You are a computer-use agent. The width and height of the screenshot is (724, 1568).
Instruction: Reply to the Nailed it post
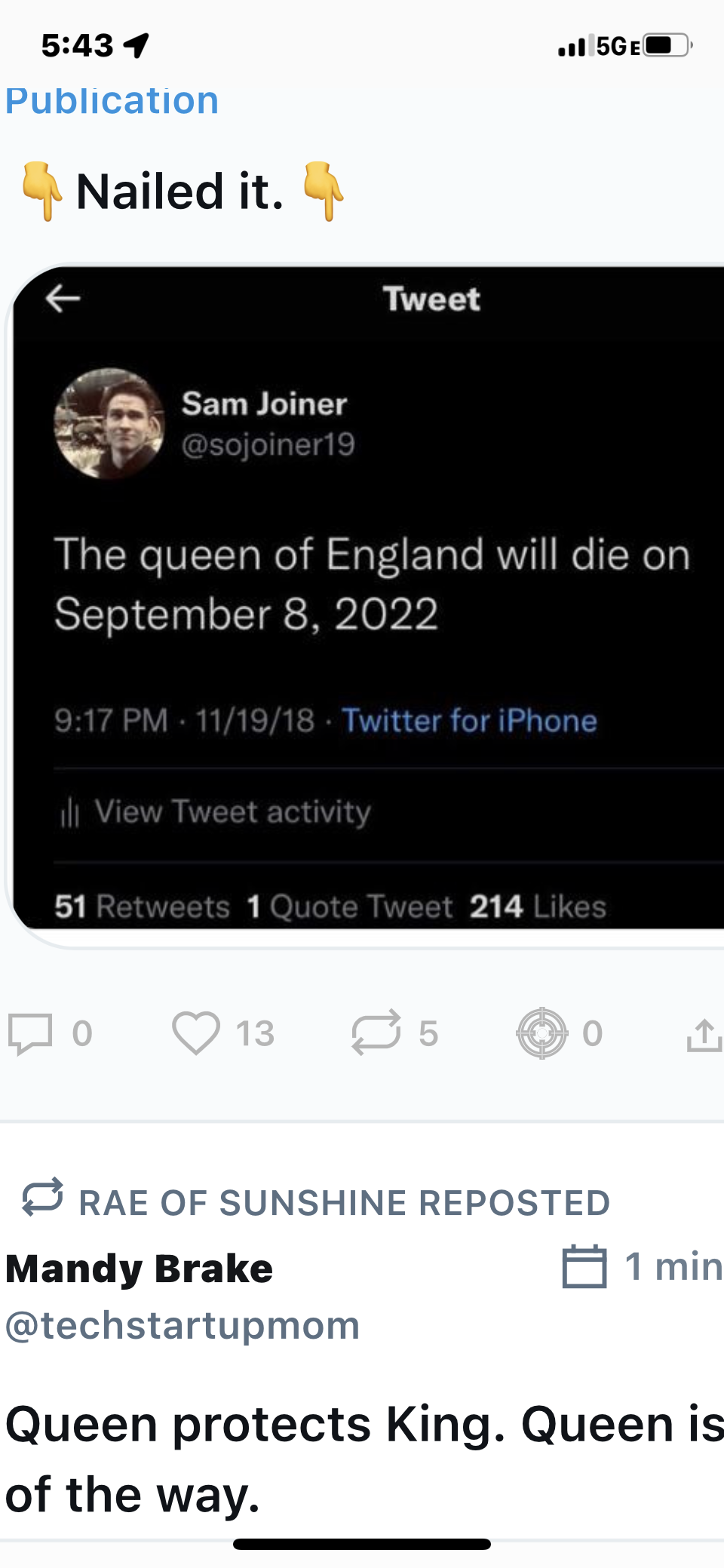(31, 1033)
